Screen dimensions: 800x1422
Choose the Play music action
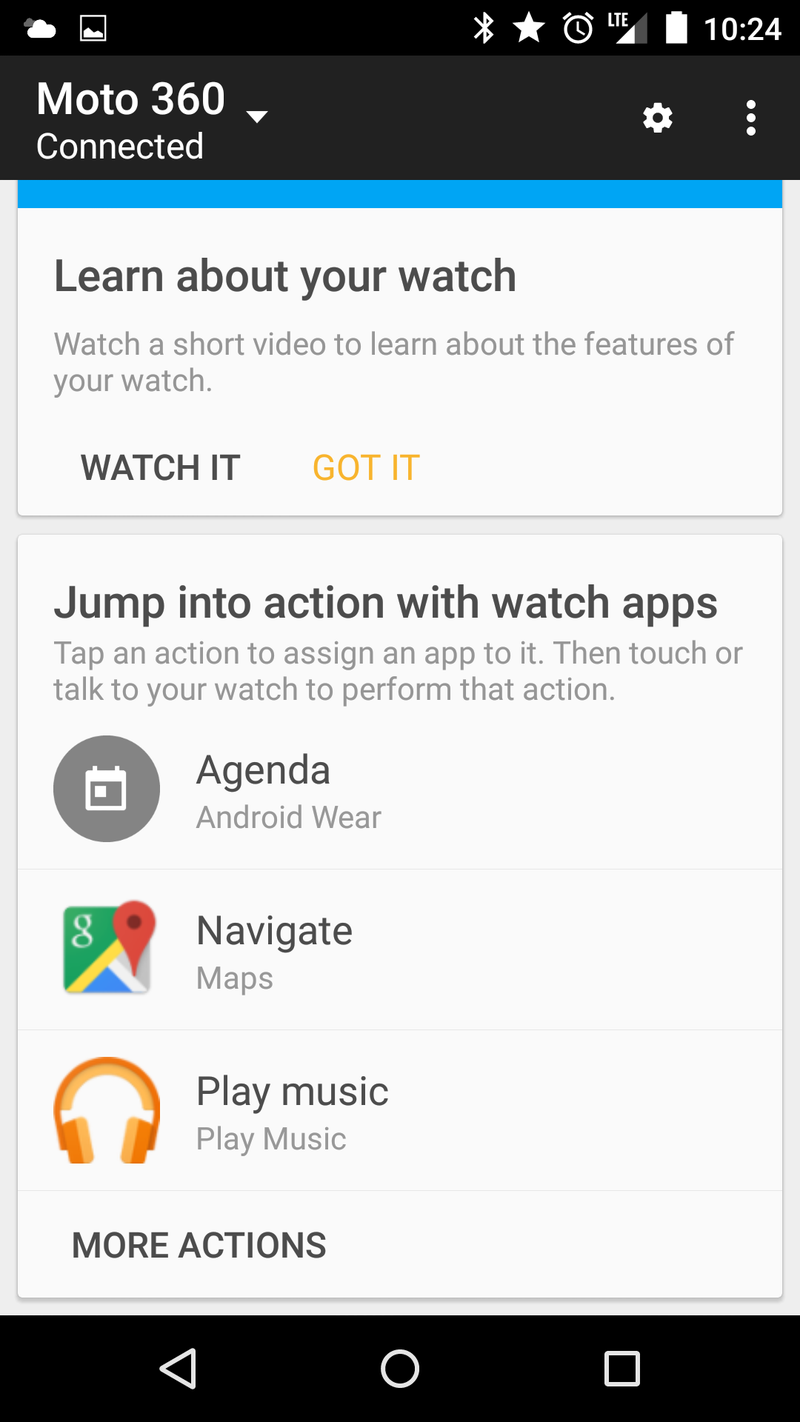pyautogui.click(x=400, y=1111)
